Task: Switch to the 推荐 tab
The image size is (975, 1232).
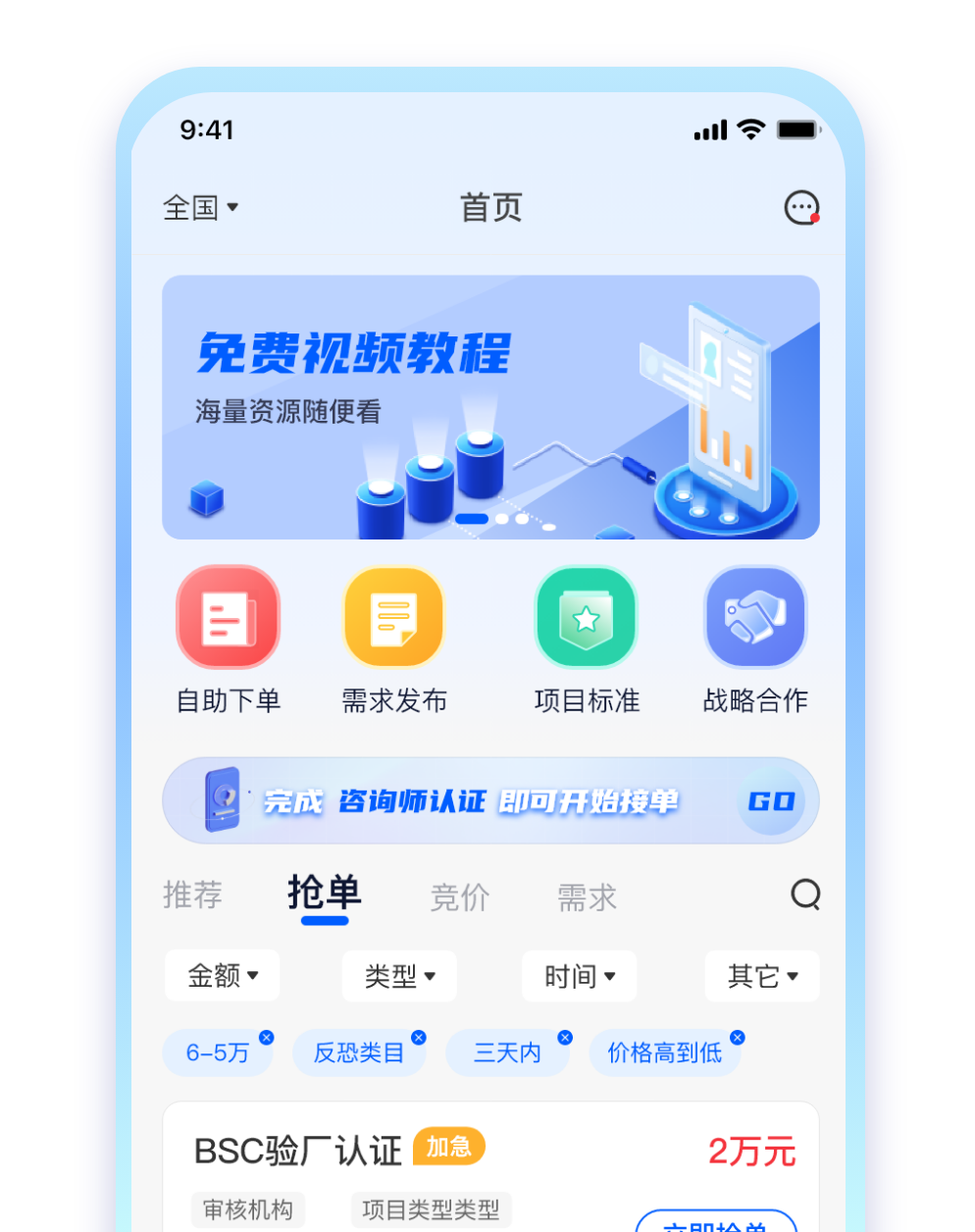Action: [192, 896]
